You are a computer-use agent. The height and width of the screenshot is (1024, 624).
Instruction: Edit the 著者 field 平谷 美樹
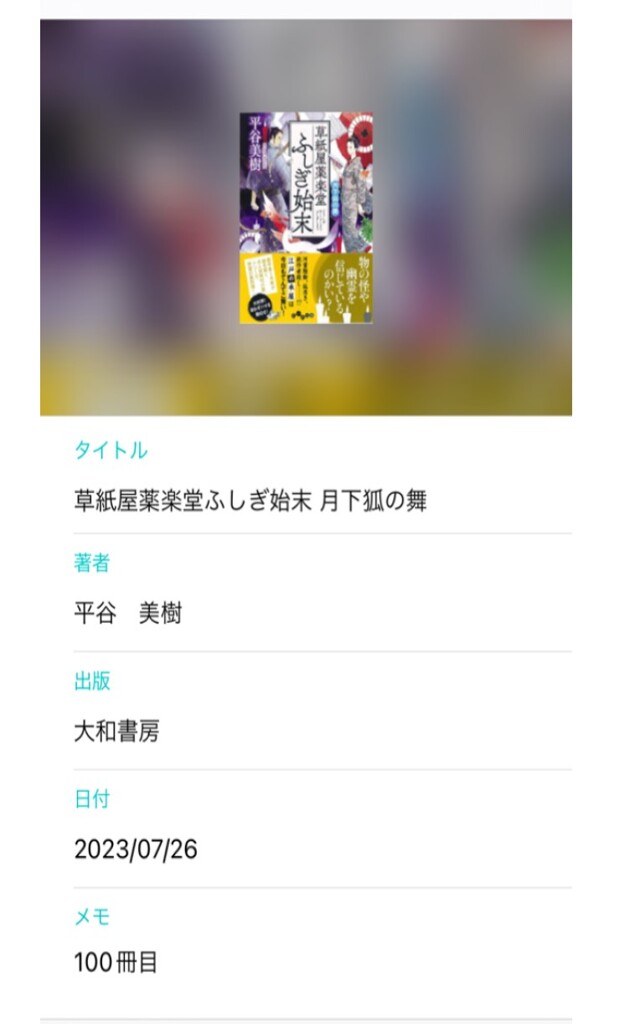point(128,614)
